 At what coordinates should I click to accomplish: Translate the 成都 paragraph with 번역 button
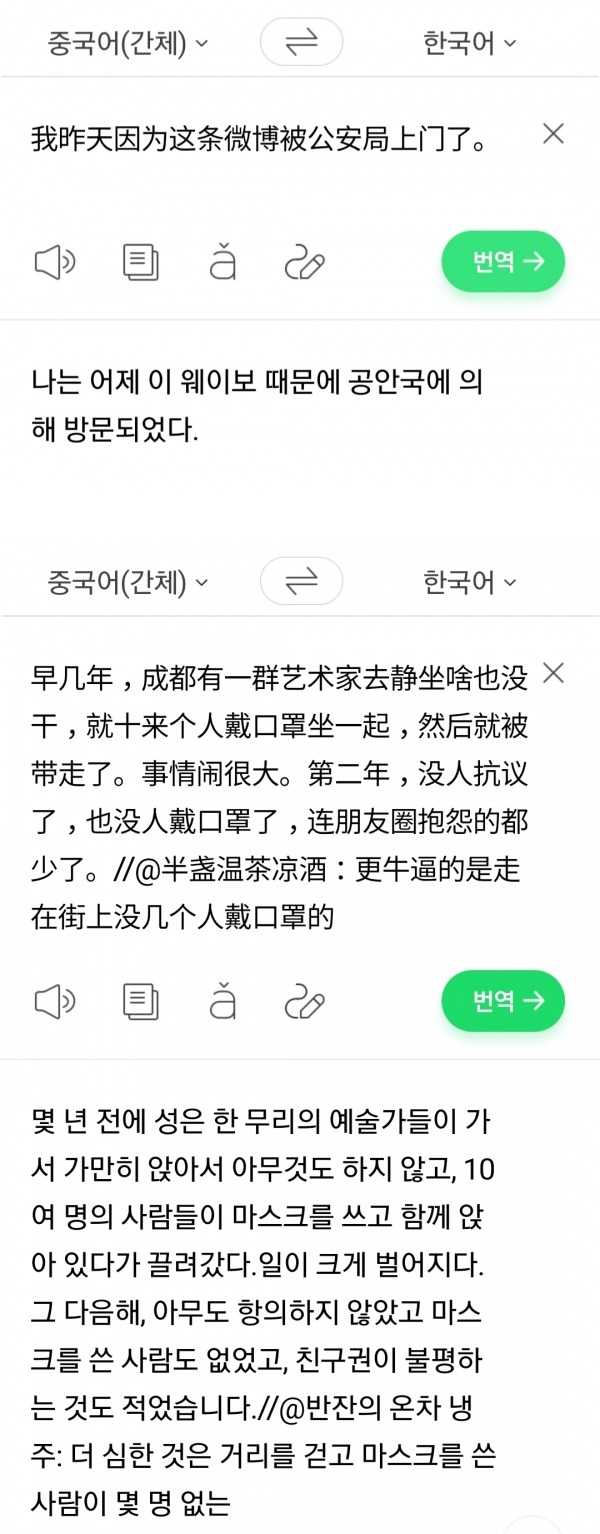coord(503,1001)
